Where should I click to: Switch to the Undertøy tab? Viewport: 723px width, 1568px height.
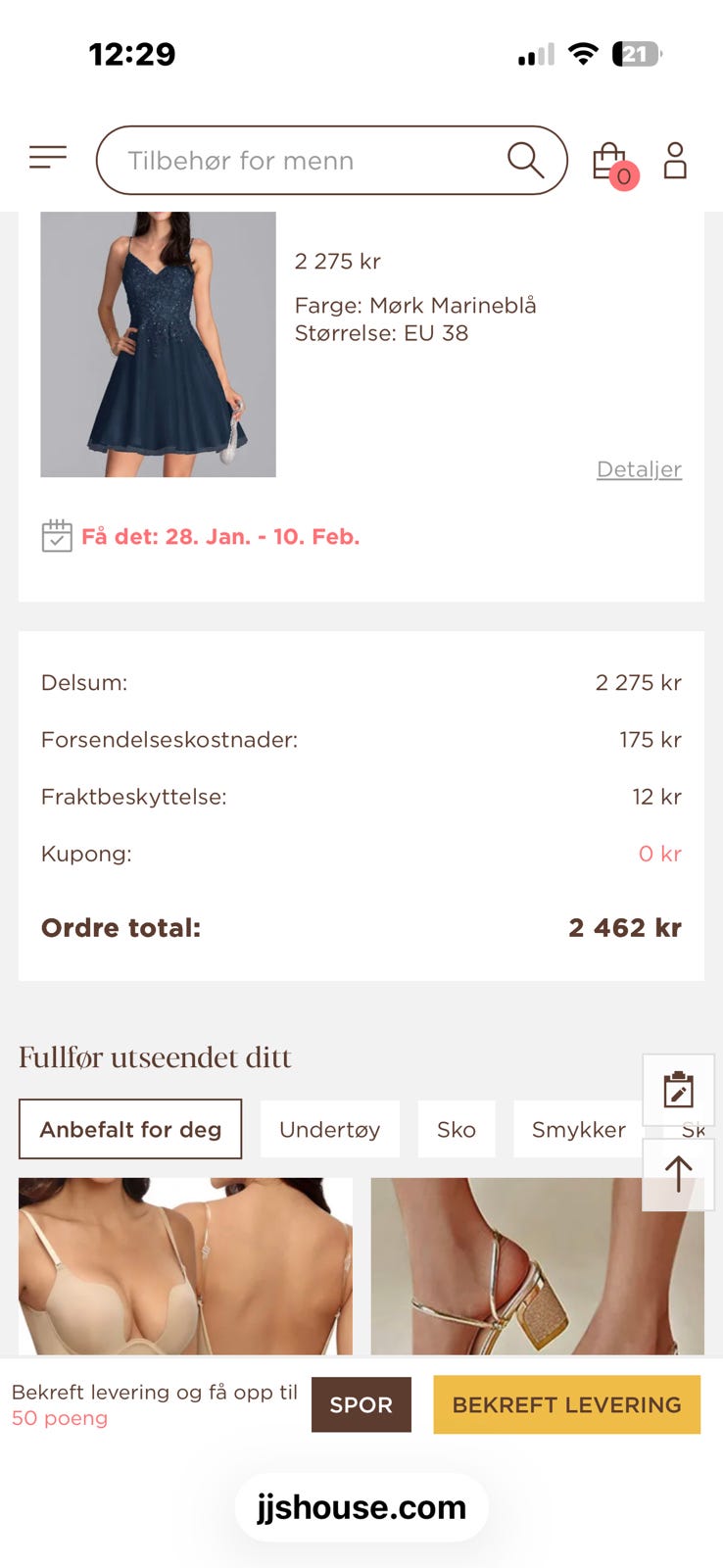(x=330, y=1129)
